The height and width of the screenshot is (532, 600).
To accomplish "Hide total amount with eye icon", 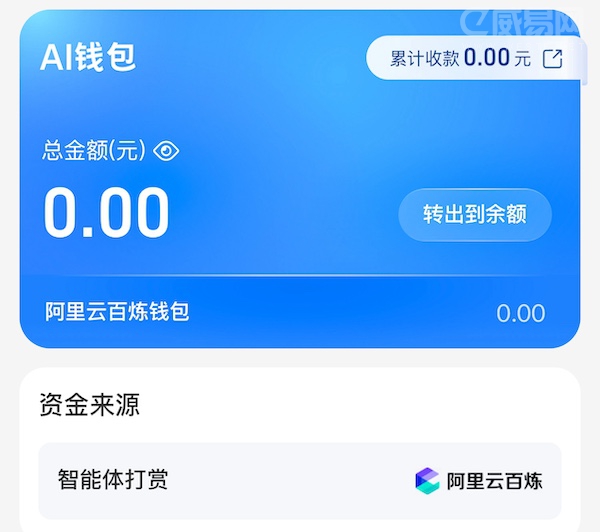I will pyautogui.click(x=166, y=151).
